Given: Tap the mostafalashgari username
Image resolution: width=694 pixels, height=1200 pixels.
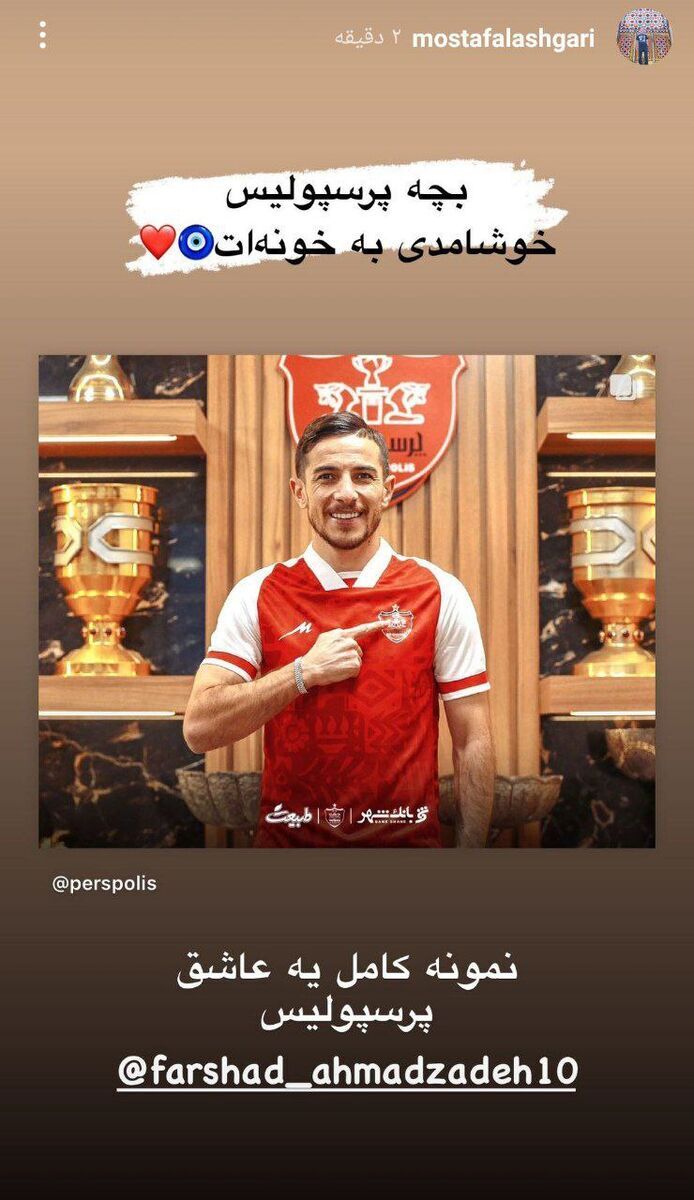Looking at the screenshot, I should (503, 39).
